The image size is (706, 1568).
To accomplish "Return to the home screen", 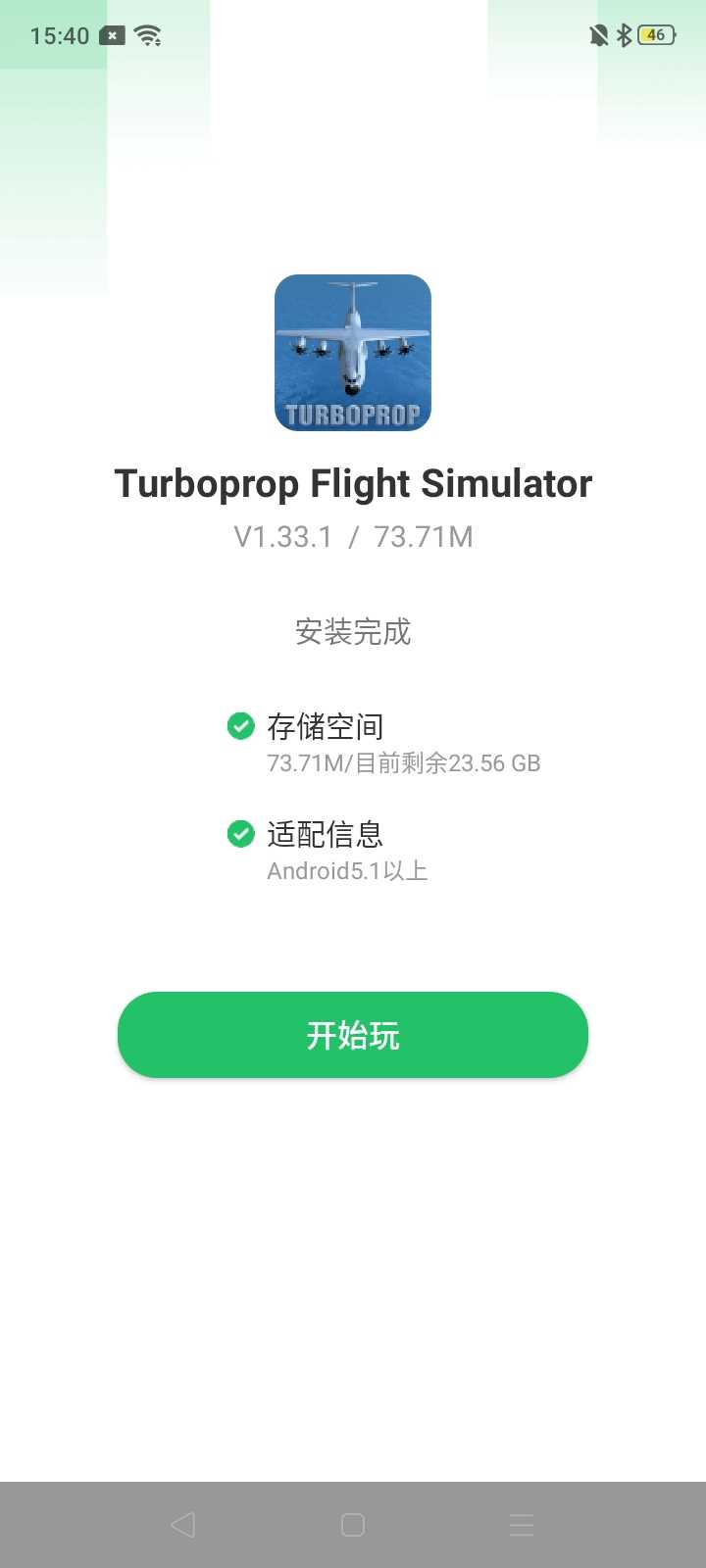I will click(353, 1524).
